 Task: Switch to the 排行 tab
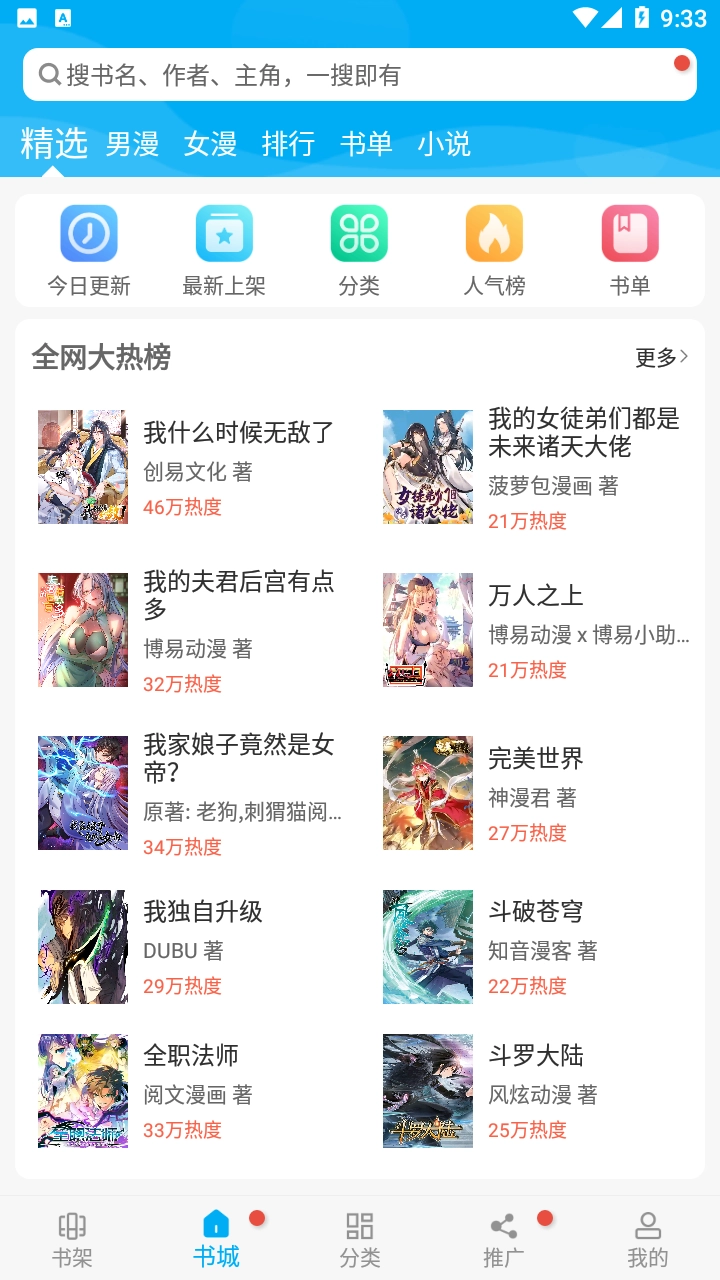pos(290,144)
